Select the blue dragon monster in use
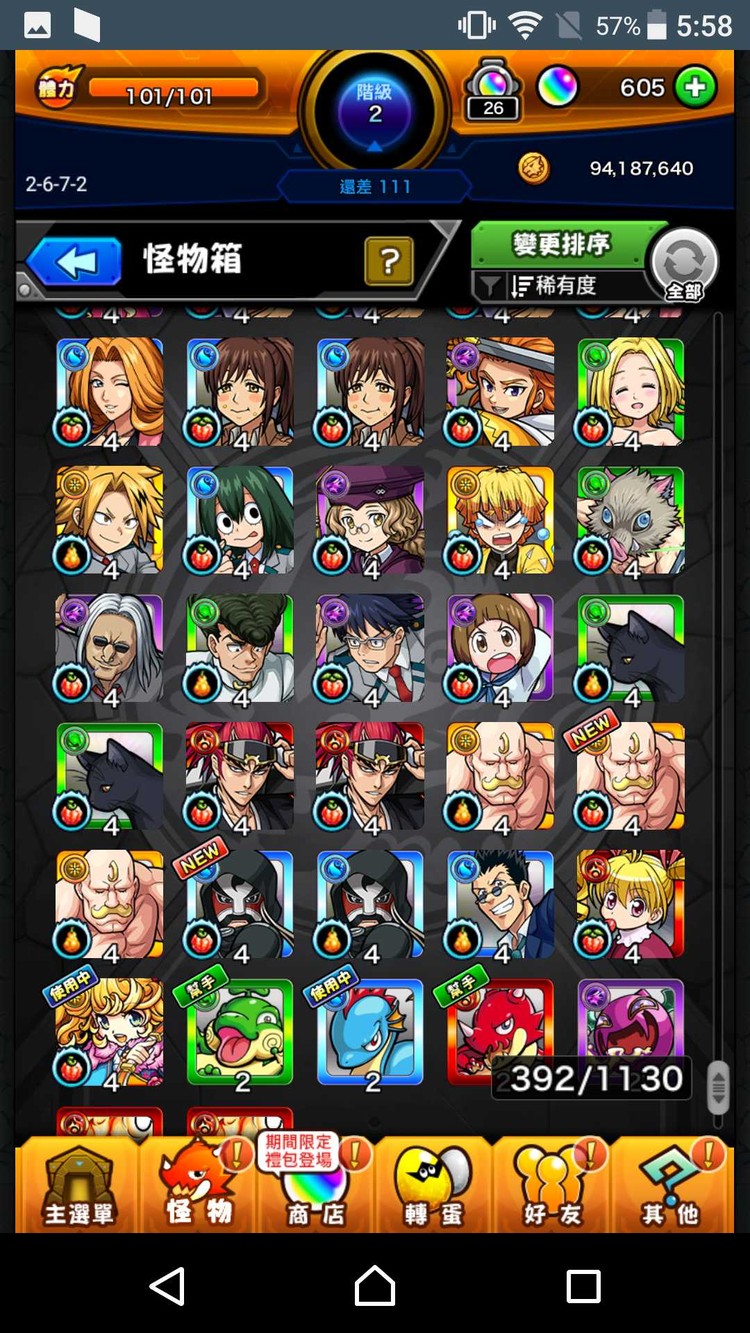This screenshot has width=750, height=1333. 371,1032
